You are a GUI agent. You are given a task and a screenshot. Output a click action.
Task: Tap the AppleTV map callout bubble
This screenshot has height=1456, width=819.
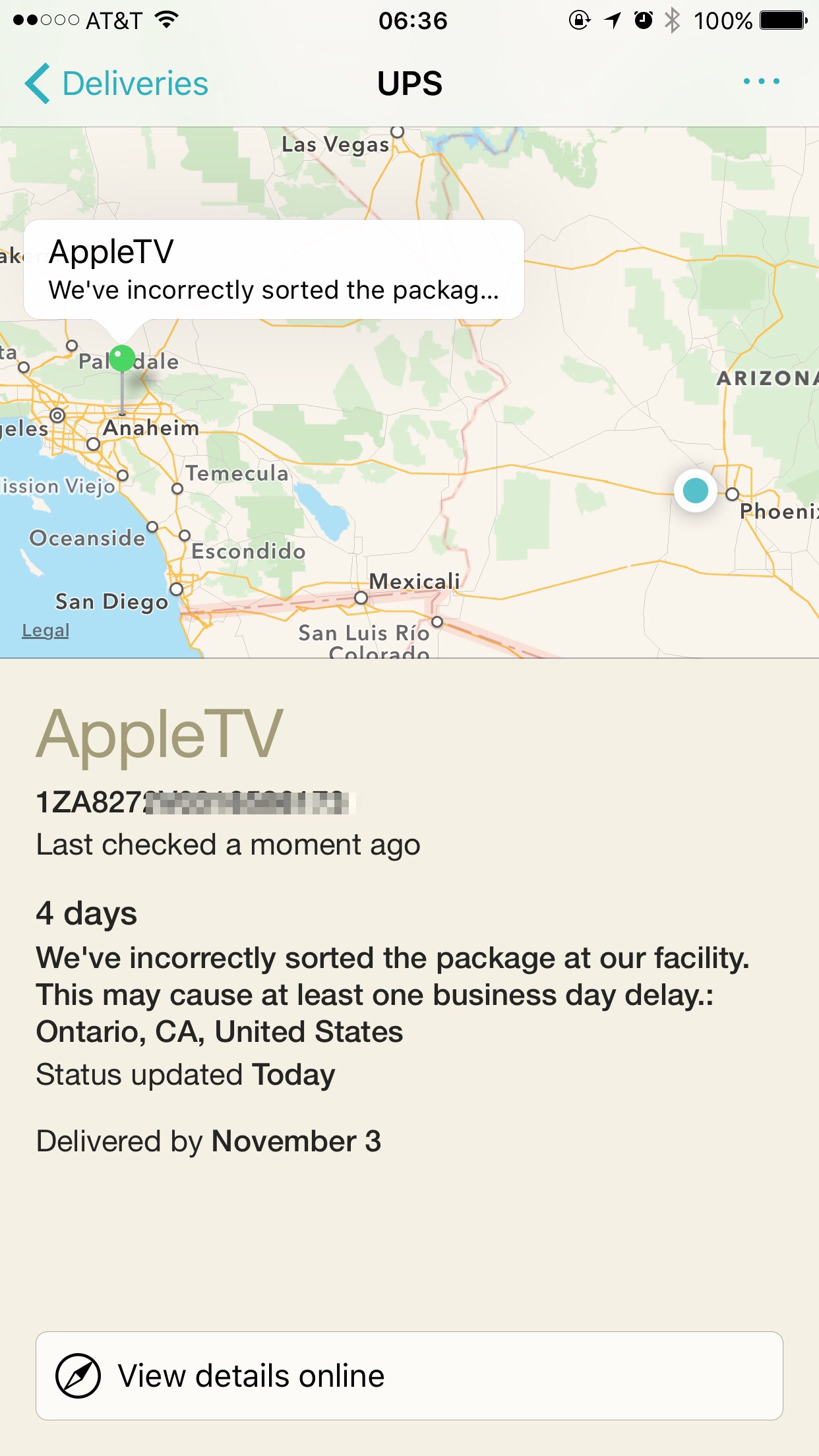point(274,270)
